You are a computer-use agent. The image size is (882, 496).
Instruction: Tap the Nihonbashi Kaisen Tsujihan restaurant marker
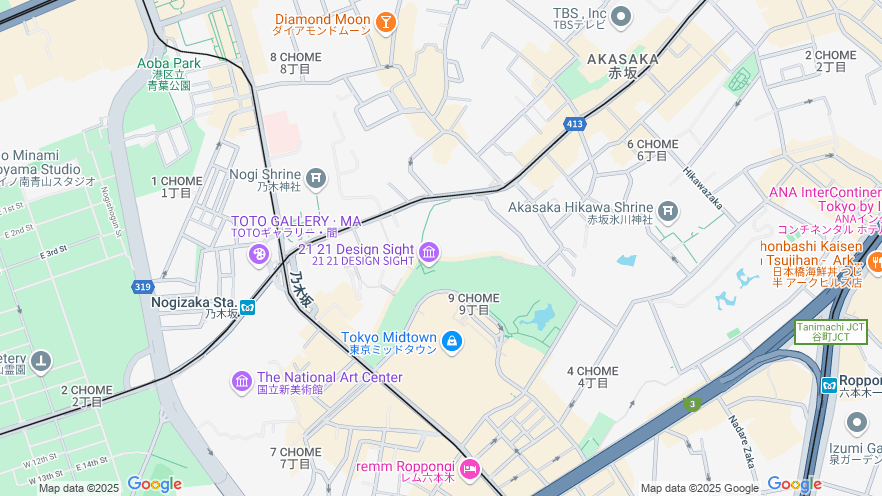(876, 262)
